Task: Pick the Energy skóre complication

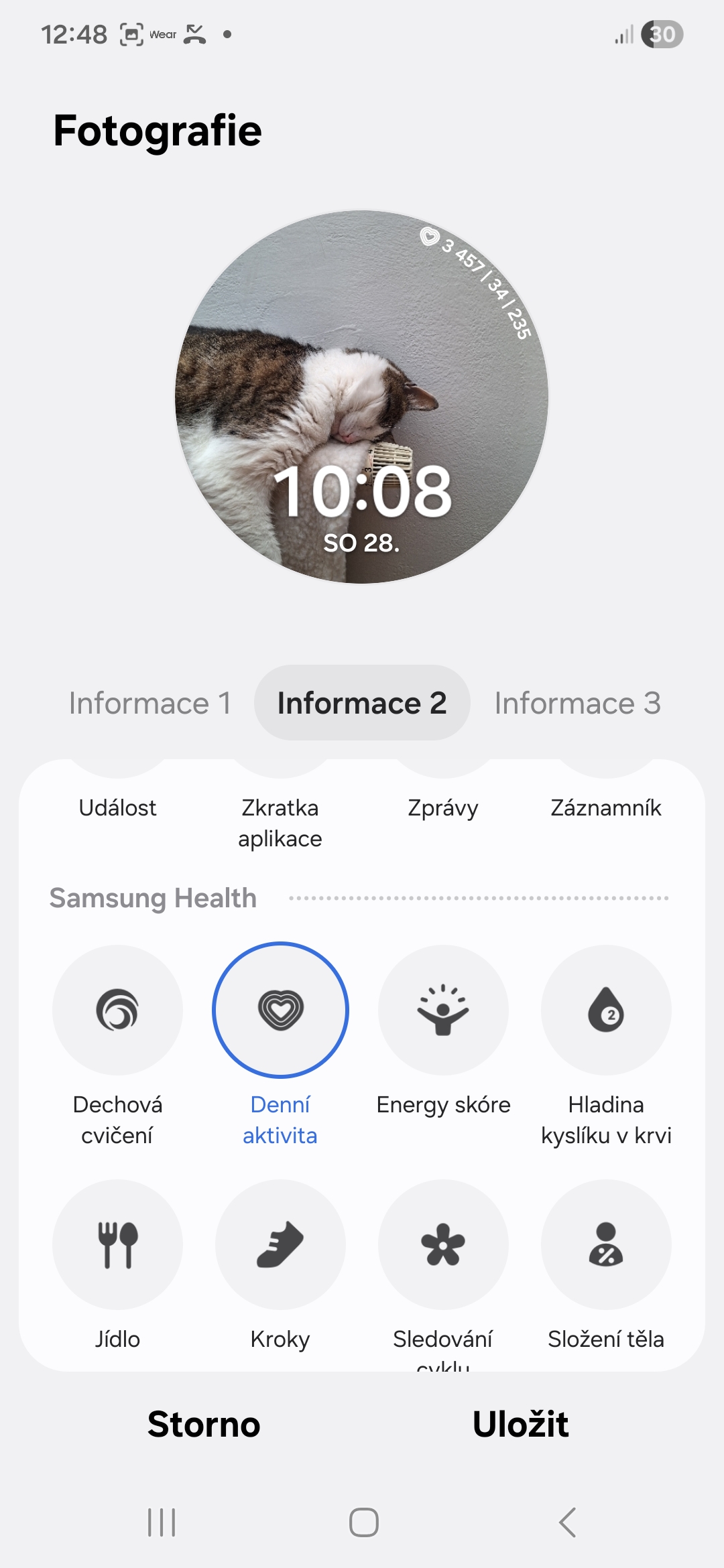Action: click(x=443, y=1010)
